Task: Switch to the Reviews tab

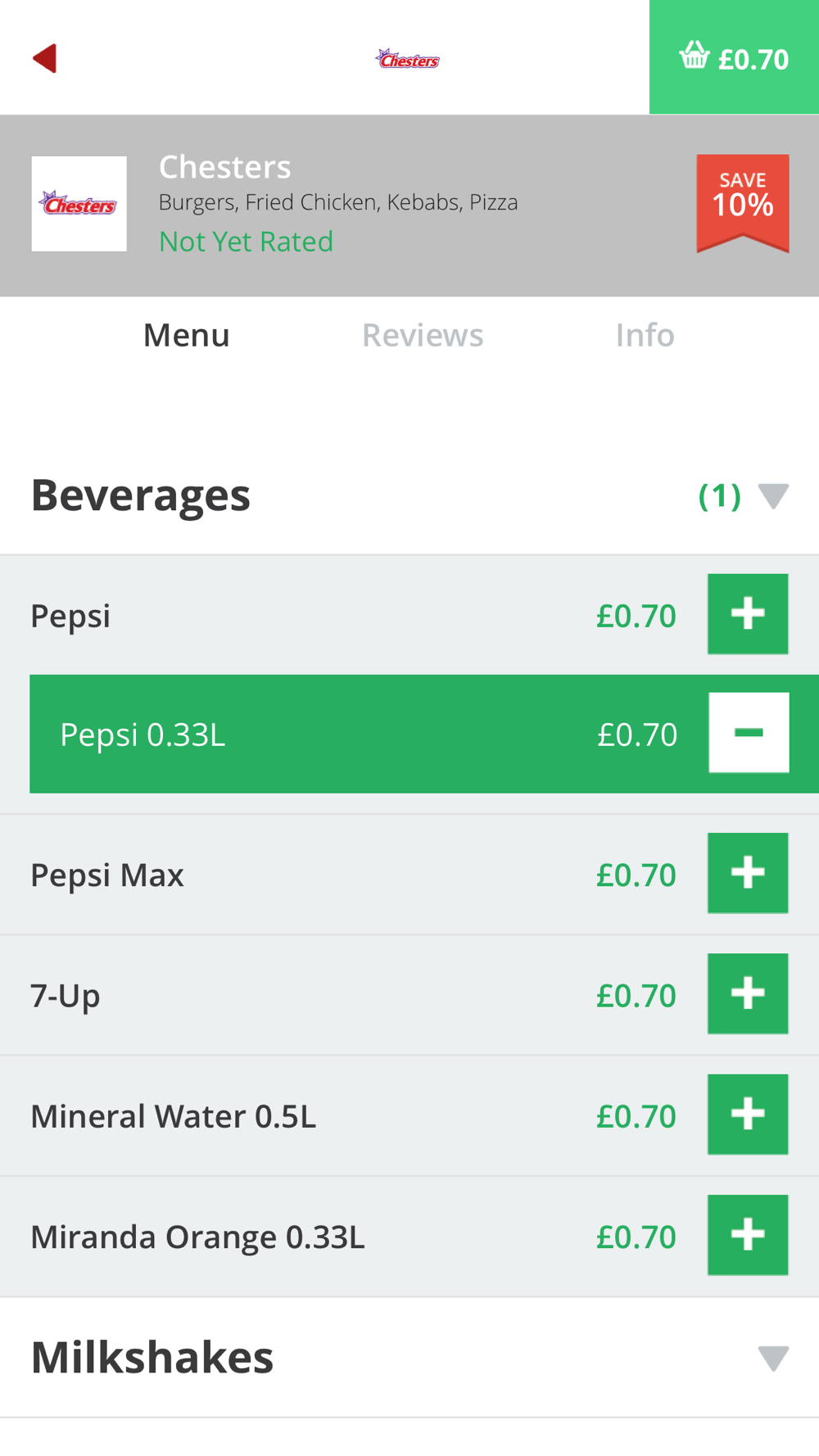Action: 423,335
